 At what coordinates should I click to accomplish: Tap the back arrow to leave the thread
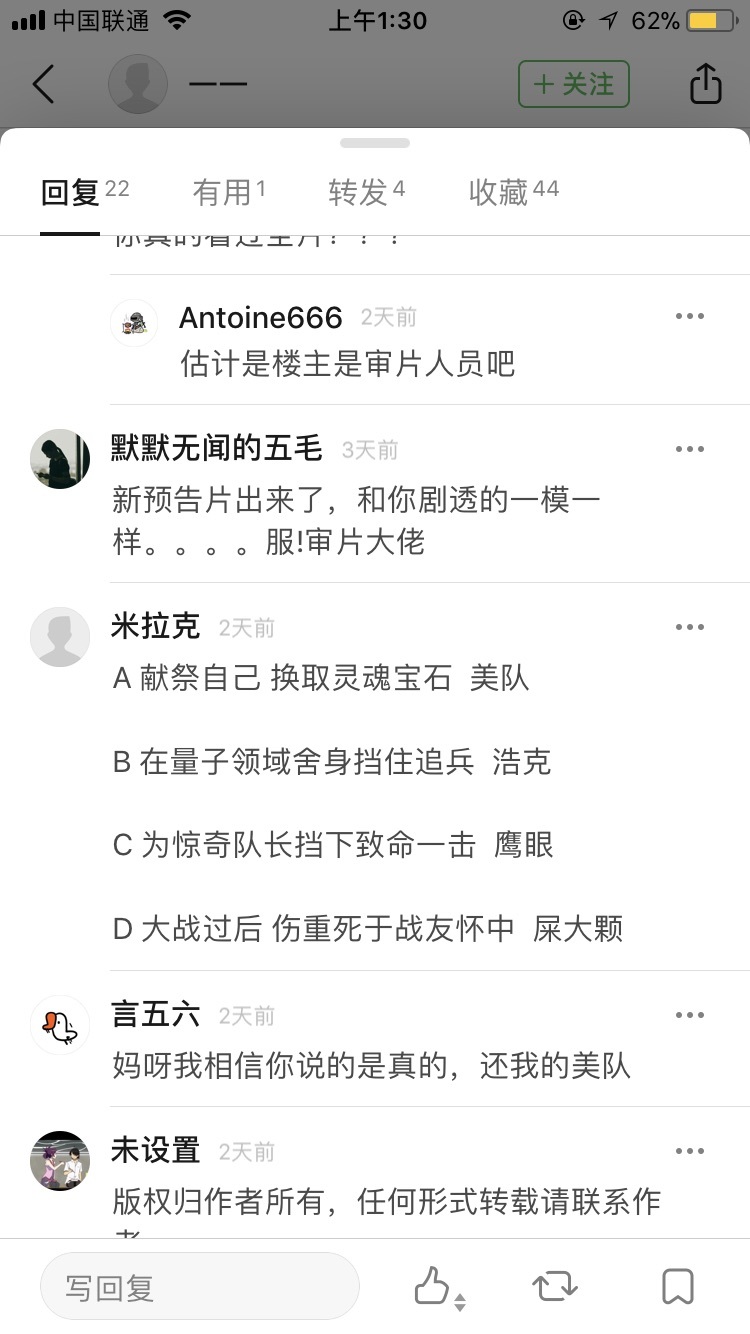(42, 84)
